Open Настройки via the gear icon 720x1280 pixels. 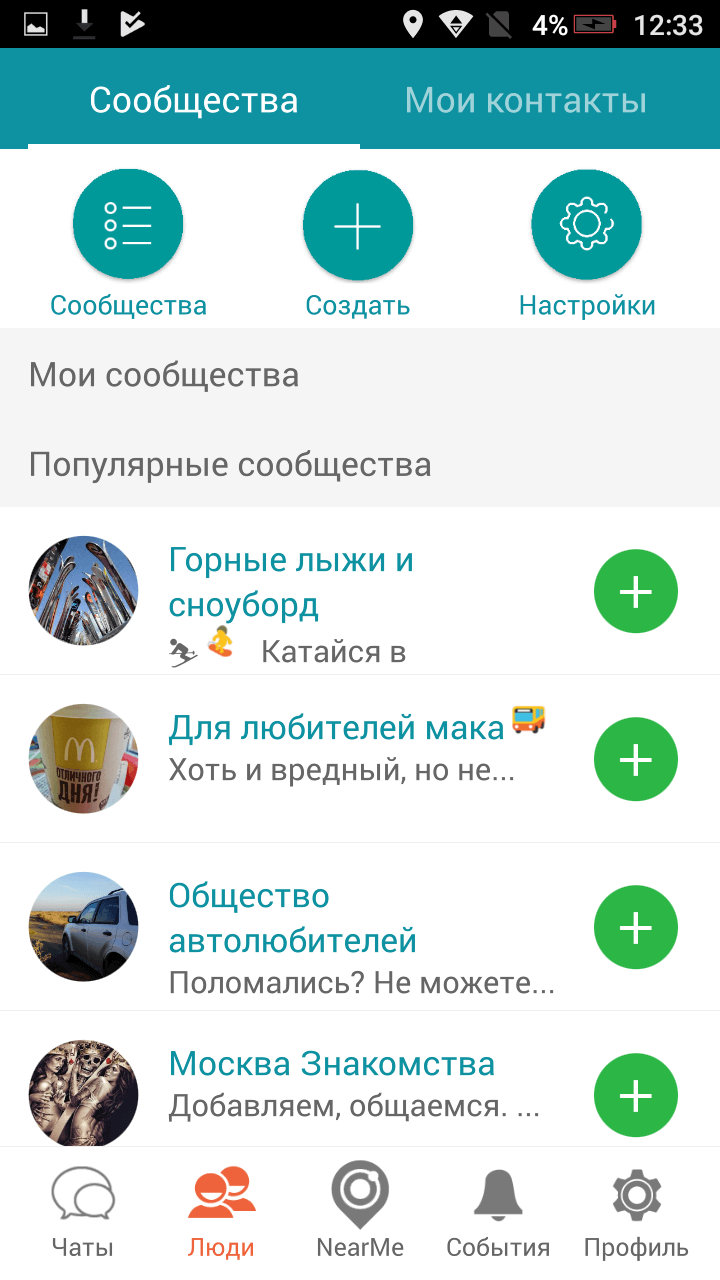586,224
